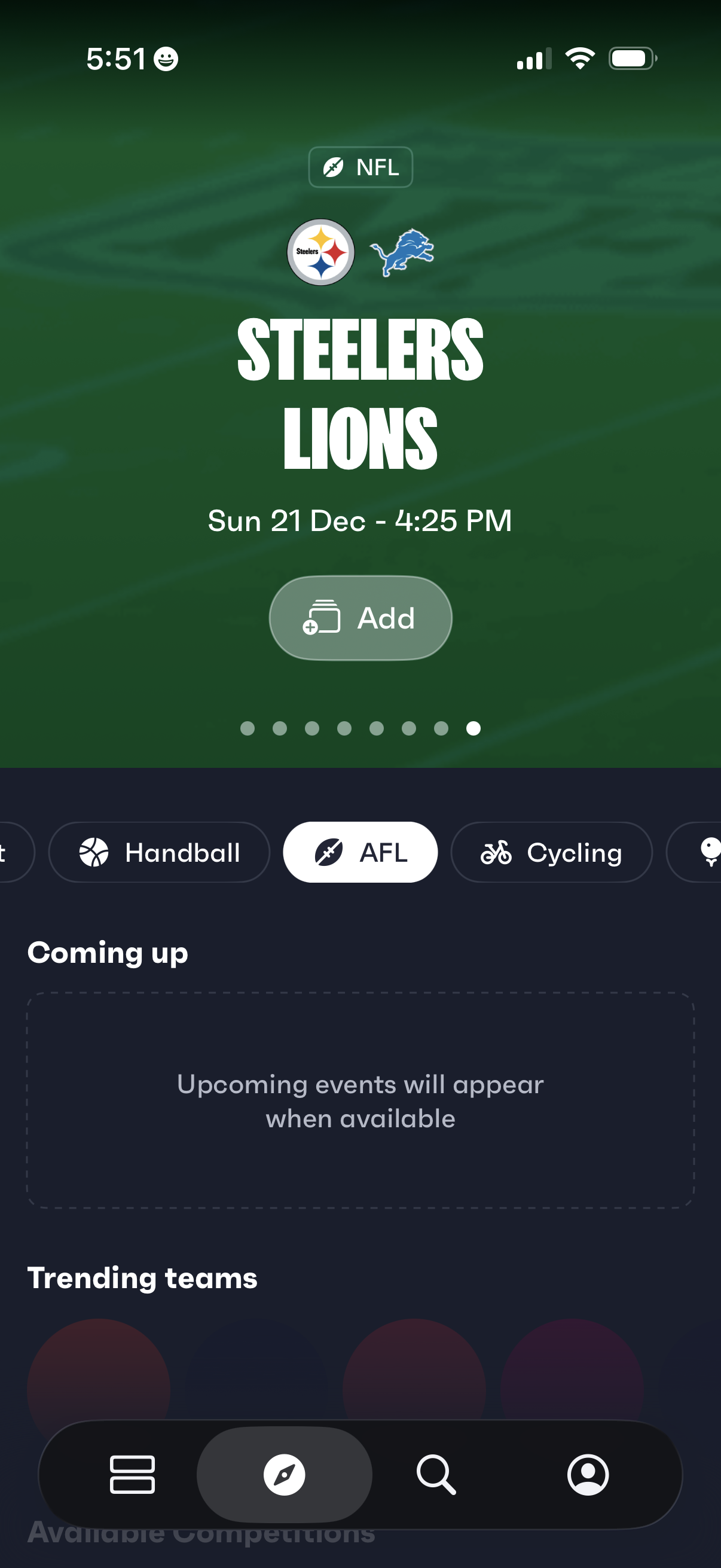Switch to the Discover compass tab
721x1568 pixels.
point(284,1474)
